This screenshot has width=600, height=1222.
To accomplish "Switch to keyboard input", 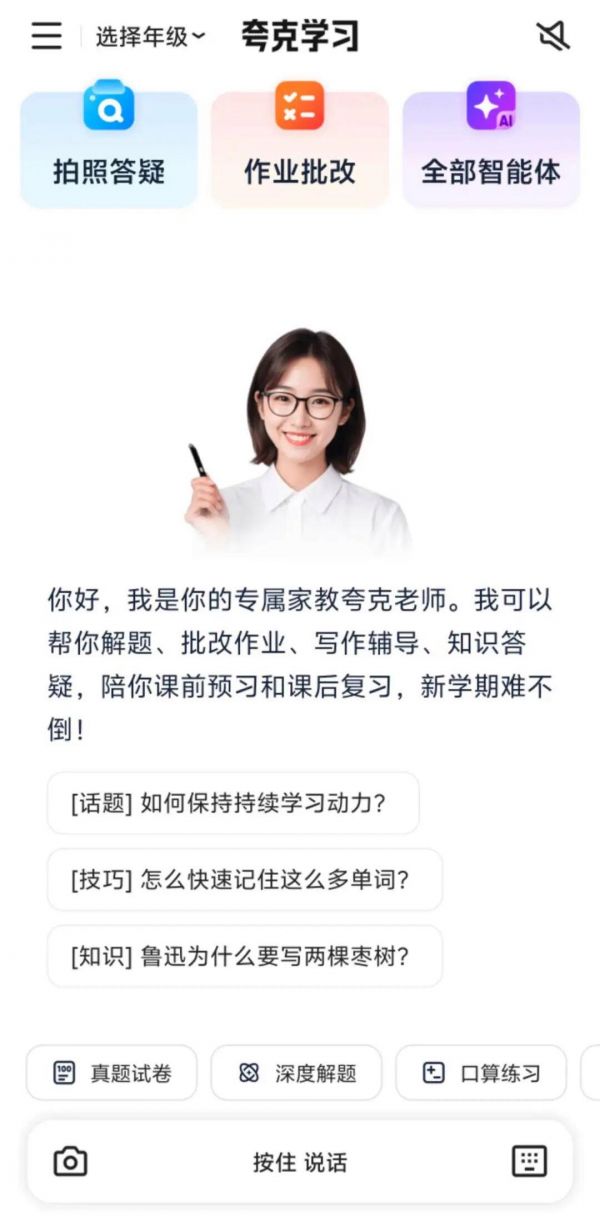I will pos(529,1162).
